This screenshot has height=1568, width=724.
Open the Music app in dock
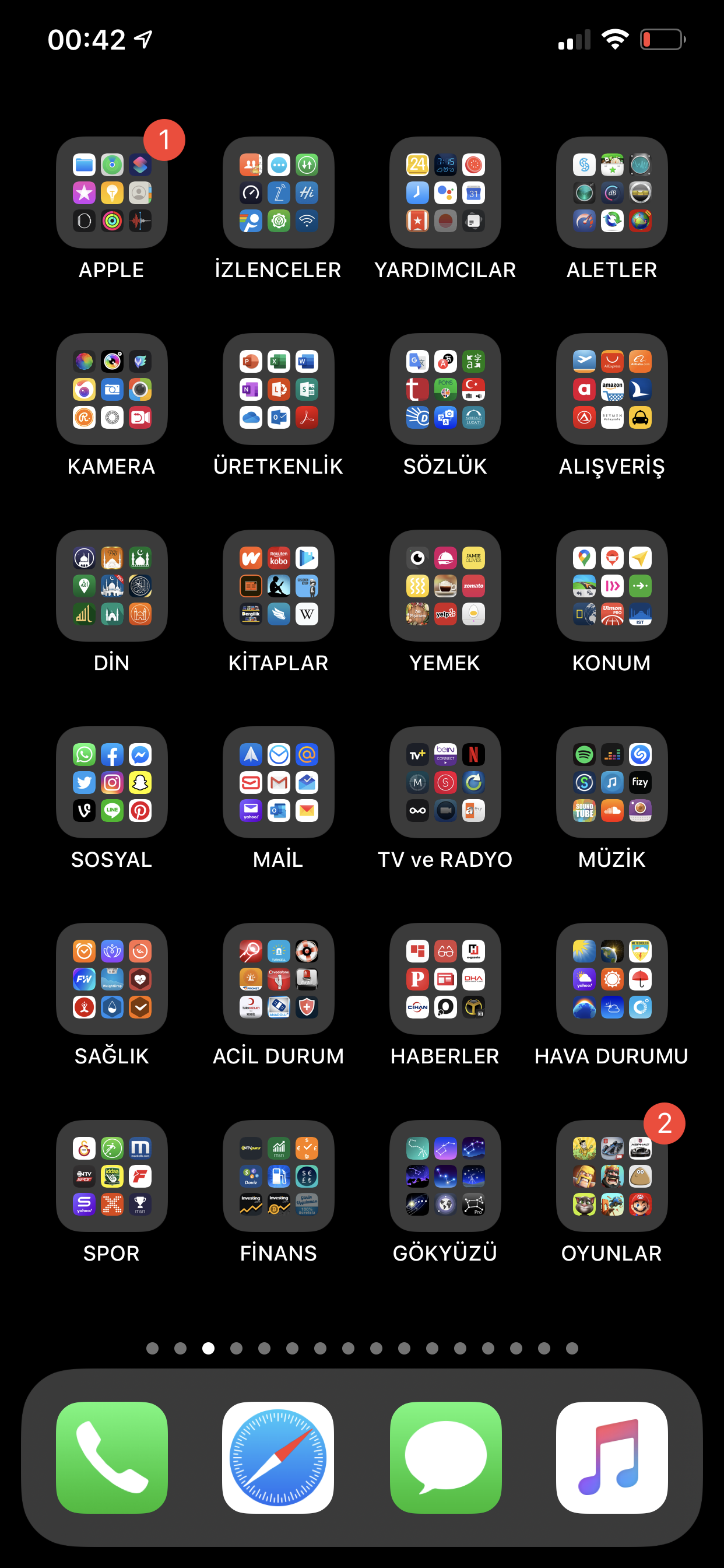[611, 1457]
